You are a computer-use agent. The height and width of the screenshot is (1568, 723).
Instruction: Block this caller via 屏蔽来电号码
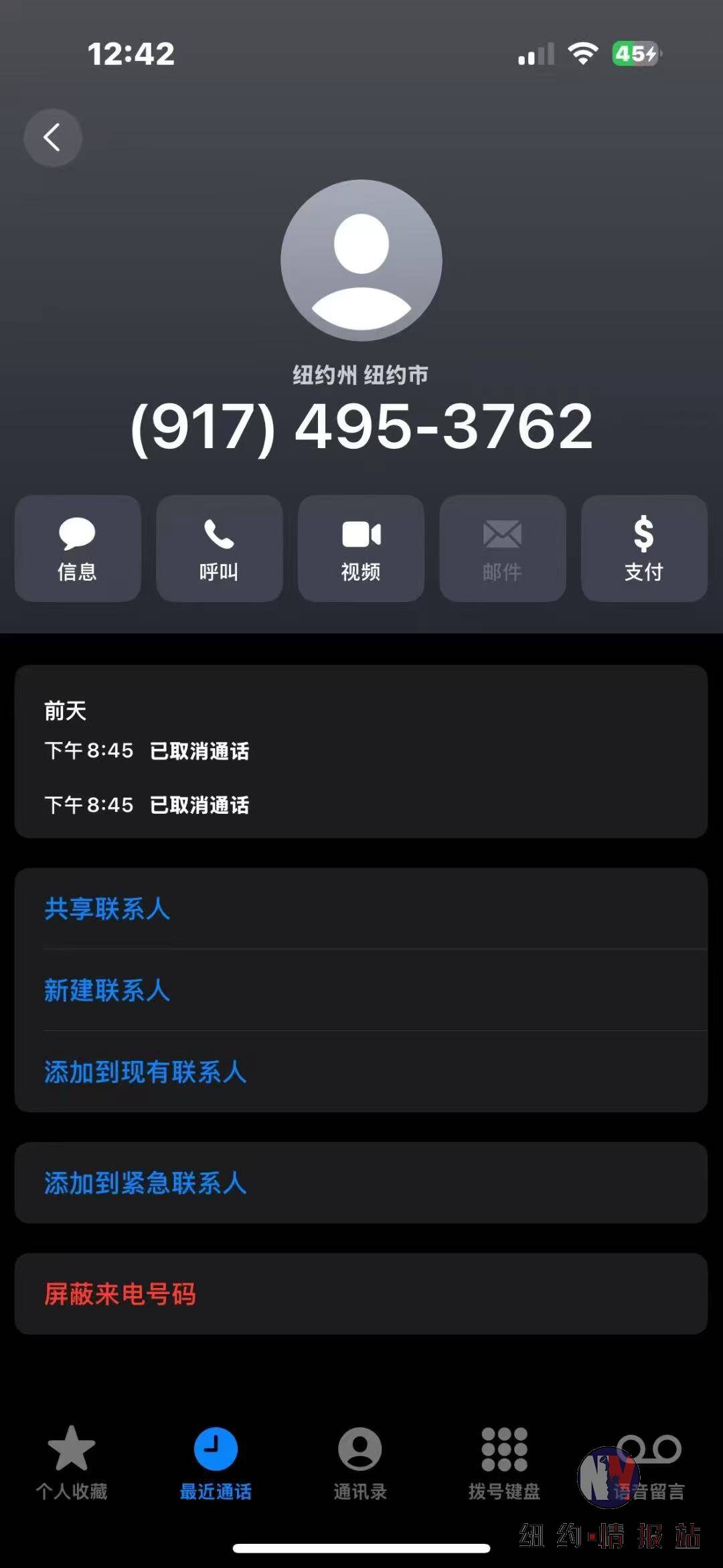point(361,1294)
